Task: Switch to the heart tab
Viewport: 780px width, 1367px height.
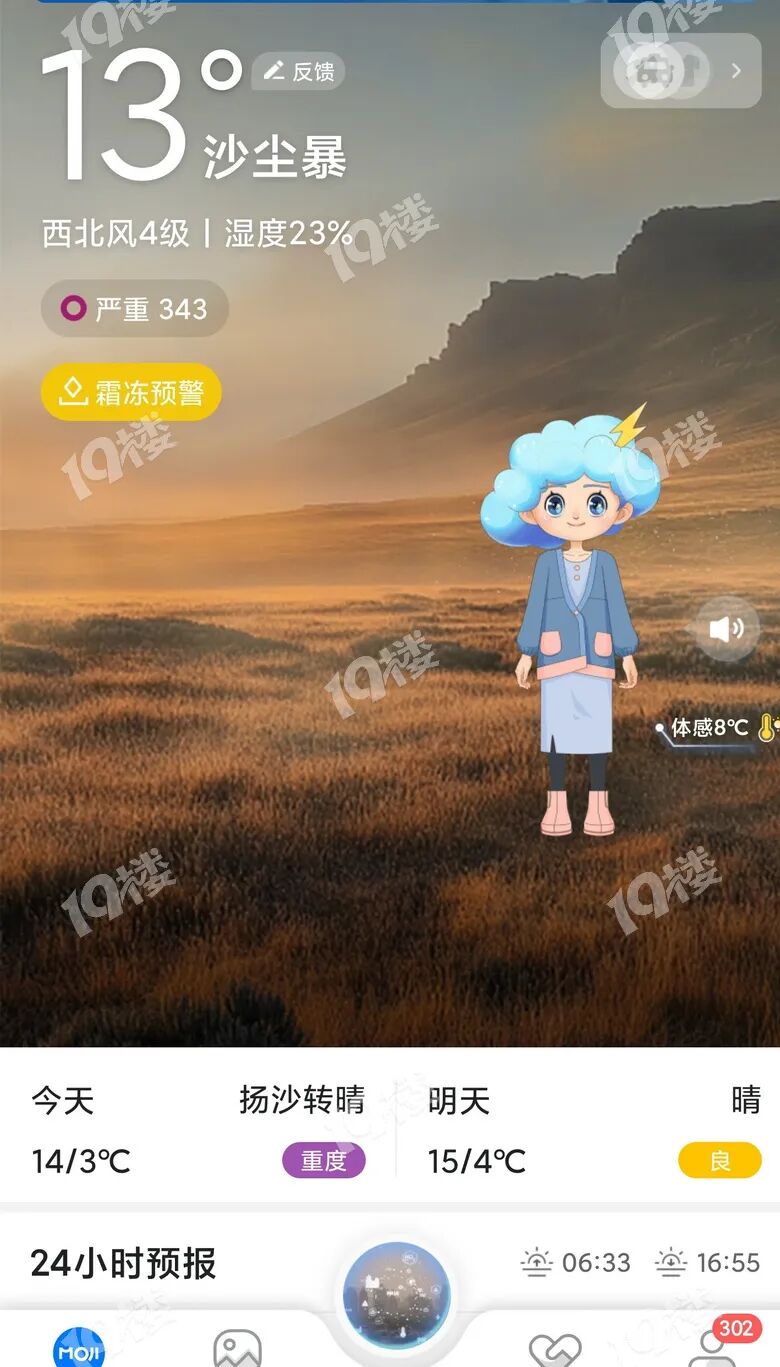Action: click(x=553, y=1349)
